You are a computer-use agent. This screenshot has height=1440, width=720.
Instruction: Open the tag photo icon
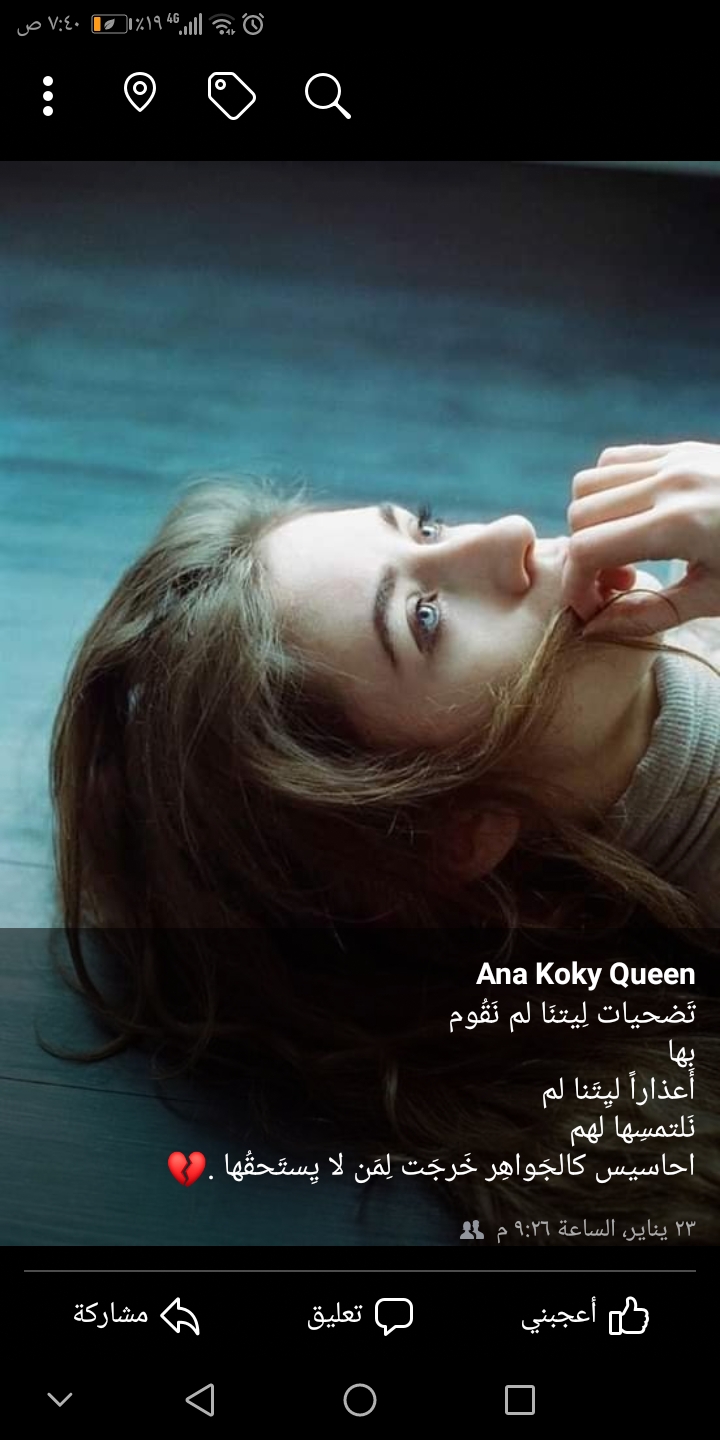click(x=232, y=96)
